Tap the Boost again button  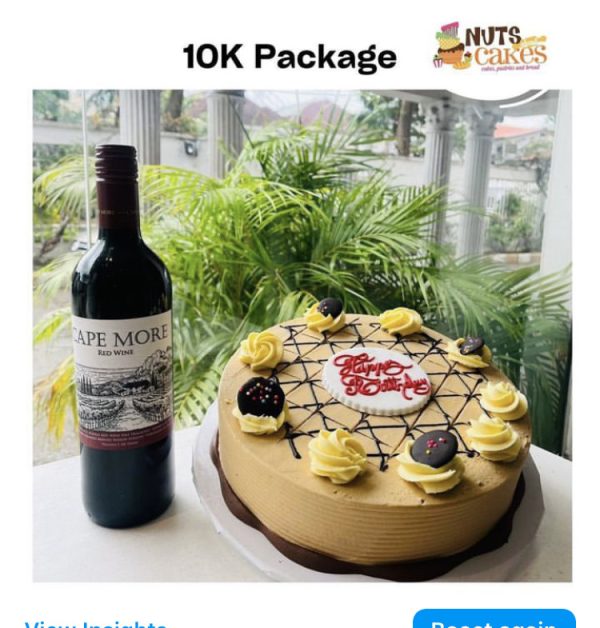pos(494,619)
